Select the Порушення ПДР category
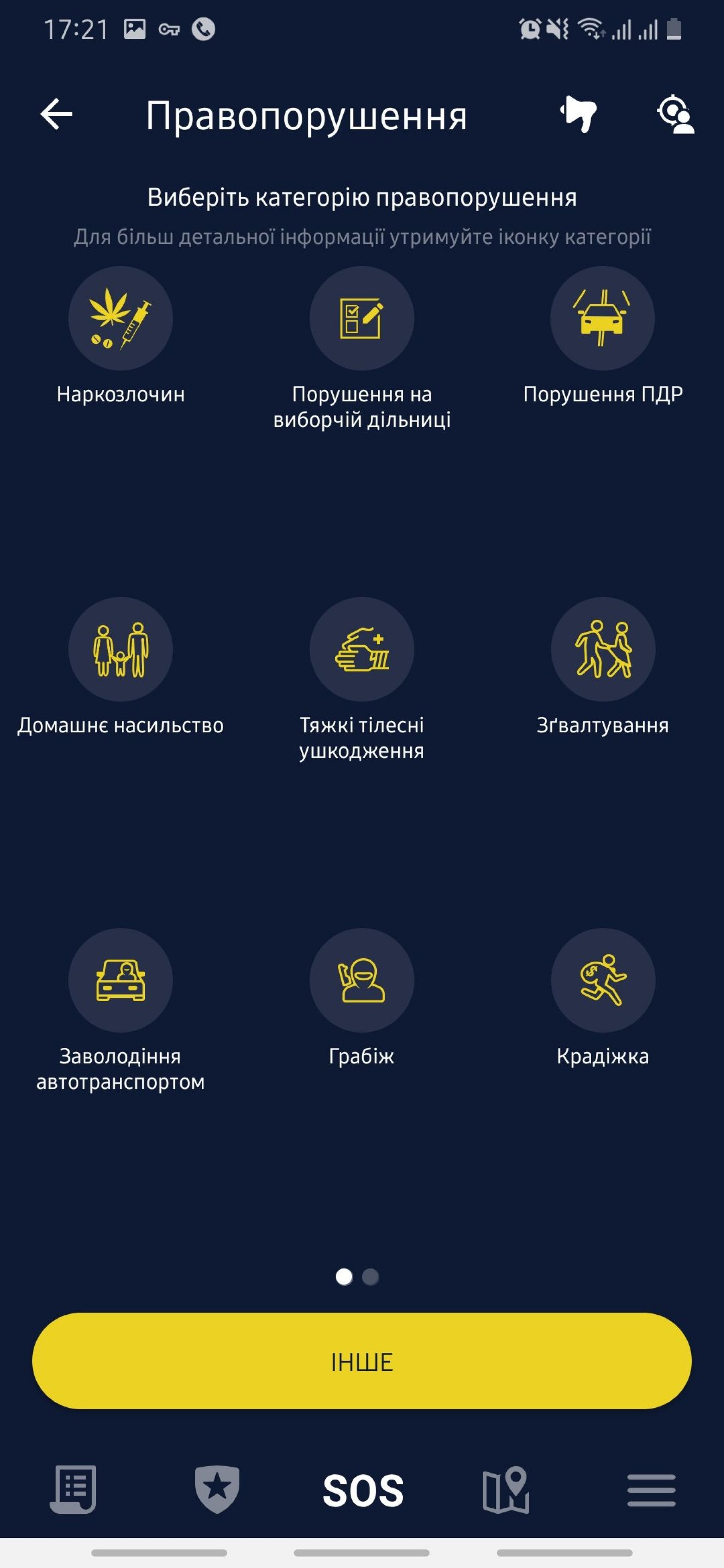The image size is (724, 1568). click(x=602, y=318)
